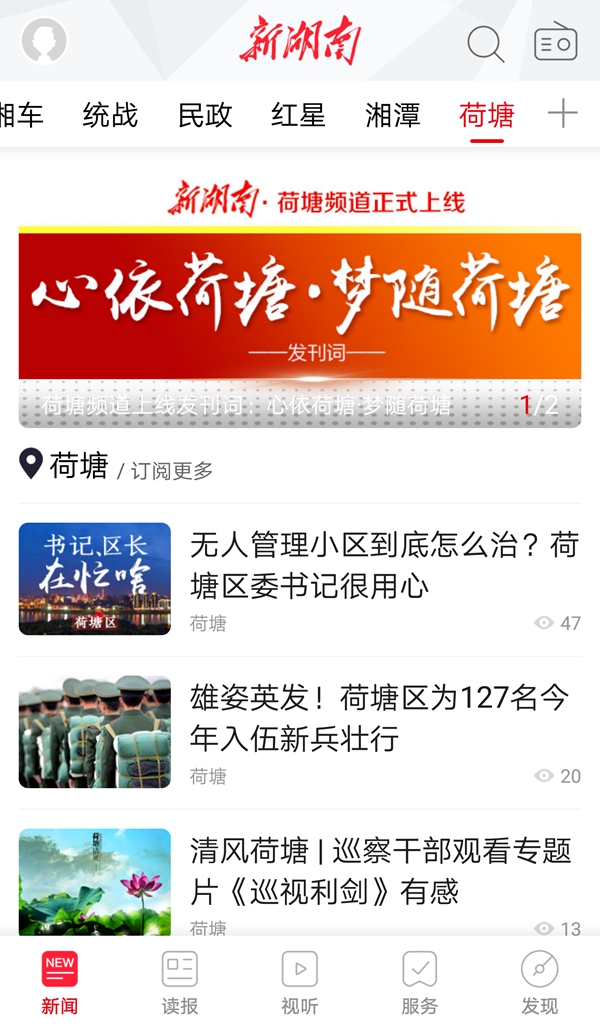
Task: Select the 荷塘 channel tab
Action: 486,115
